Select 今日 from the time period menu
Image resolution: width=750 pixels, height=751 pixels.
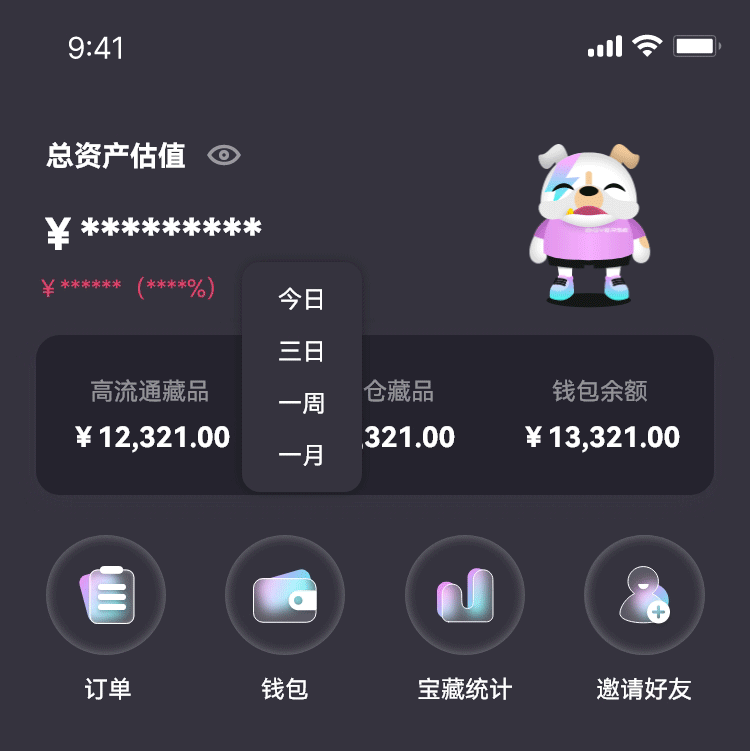[300, 297]
